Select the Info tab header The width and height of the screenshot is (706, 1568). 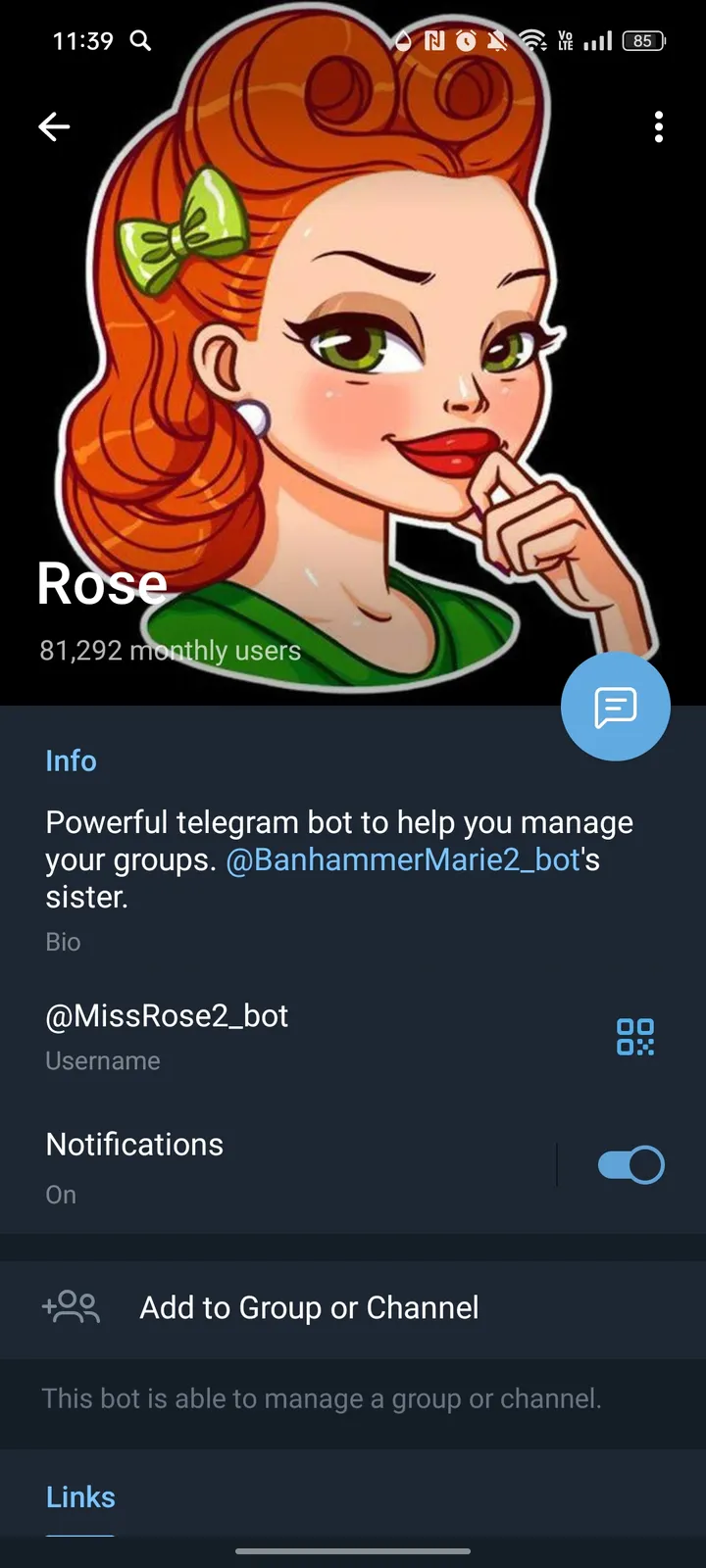pyautogui.click(x=71, y=760)
